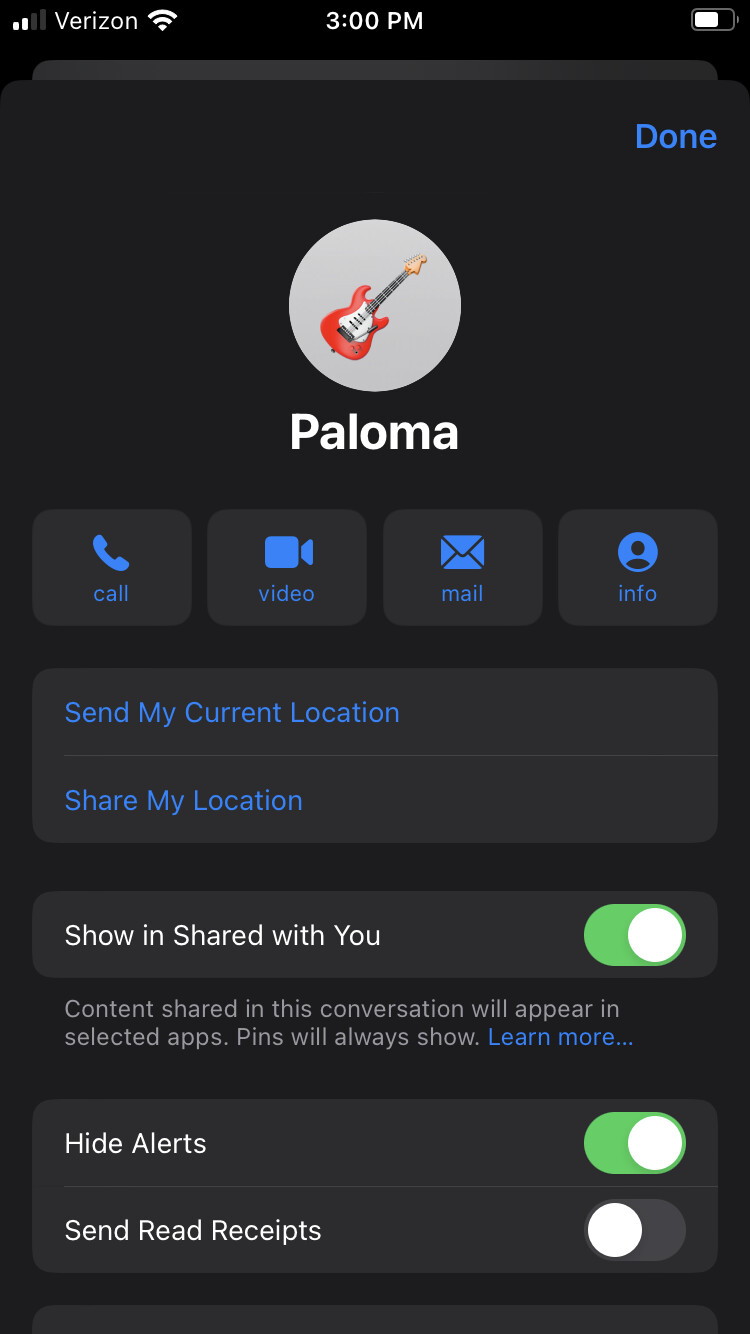The image size is (750, 1334).
Task: Turn off Show in Shared with You
Action: pyautogui.click(x=635, y=935)
